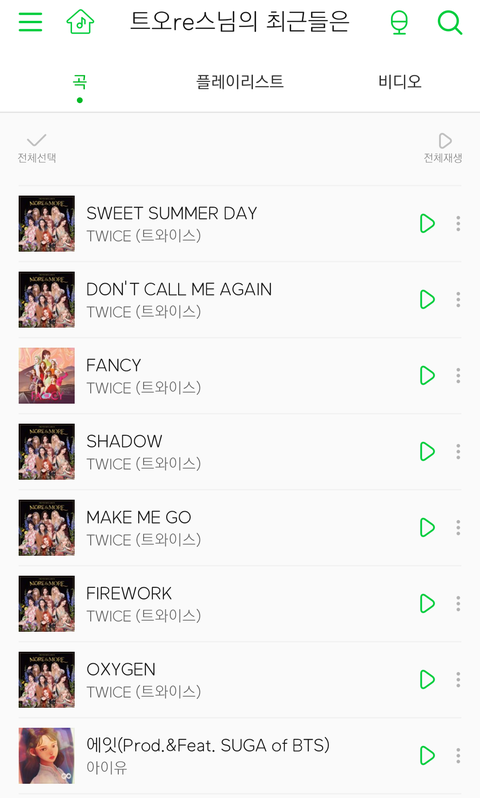
Task: Tap 전체선택 to select all songs
Action: point(37,148)
